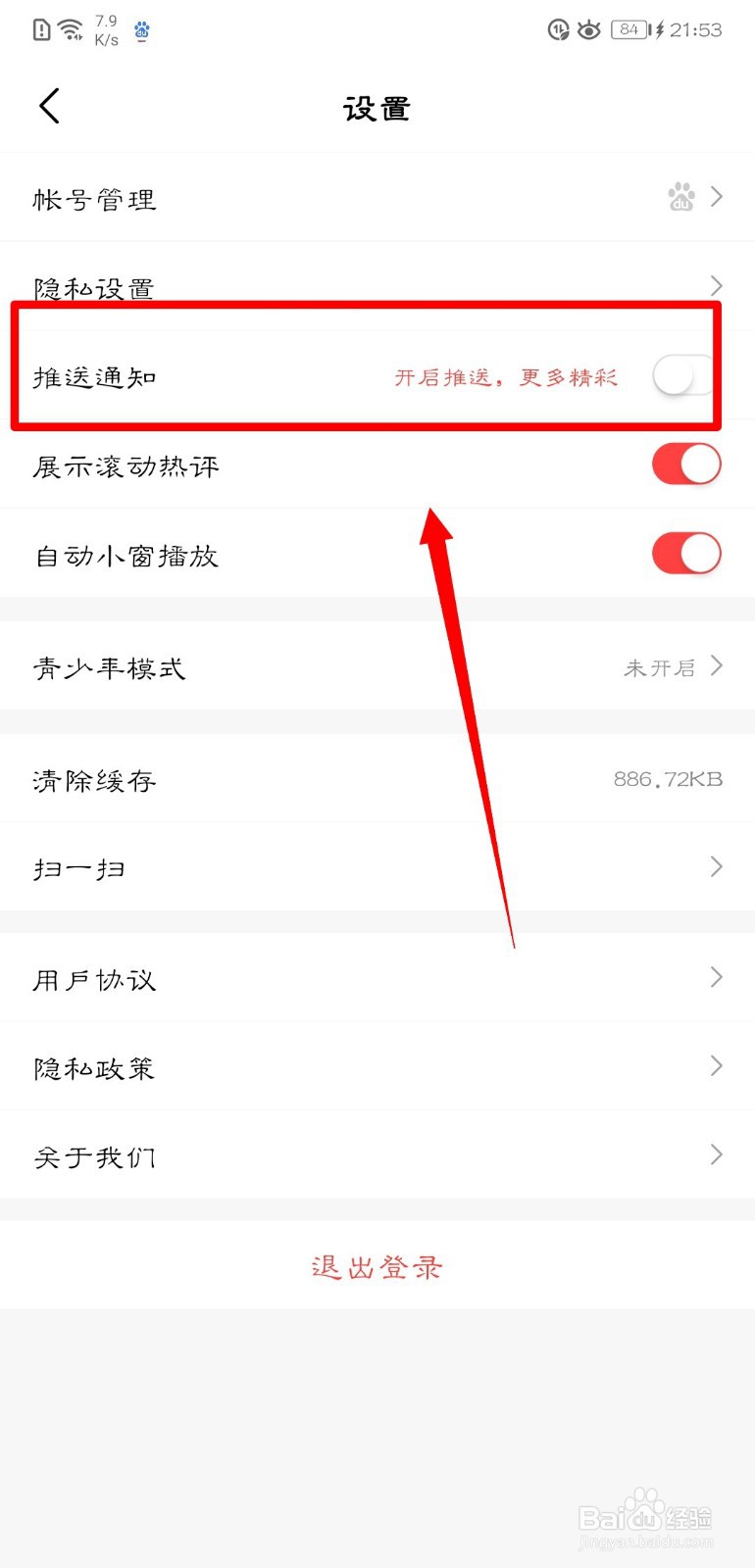Tap the Baidu paw icon in status bar
755x1568 pixels.
point(142,31)
